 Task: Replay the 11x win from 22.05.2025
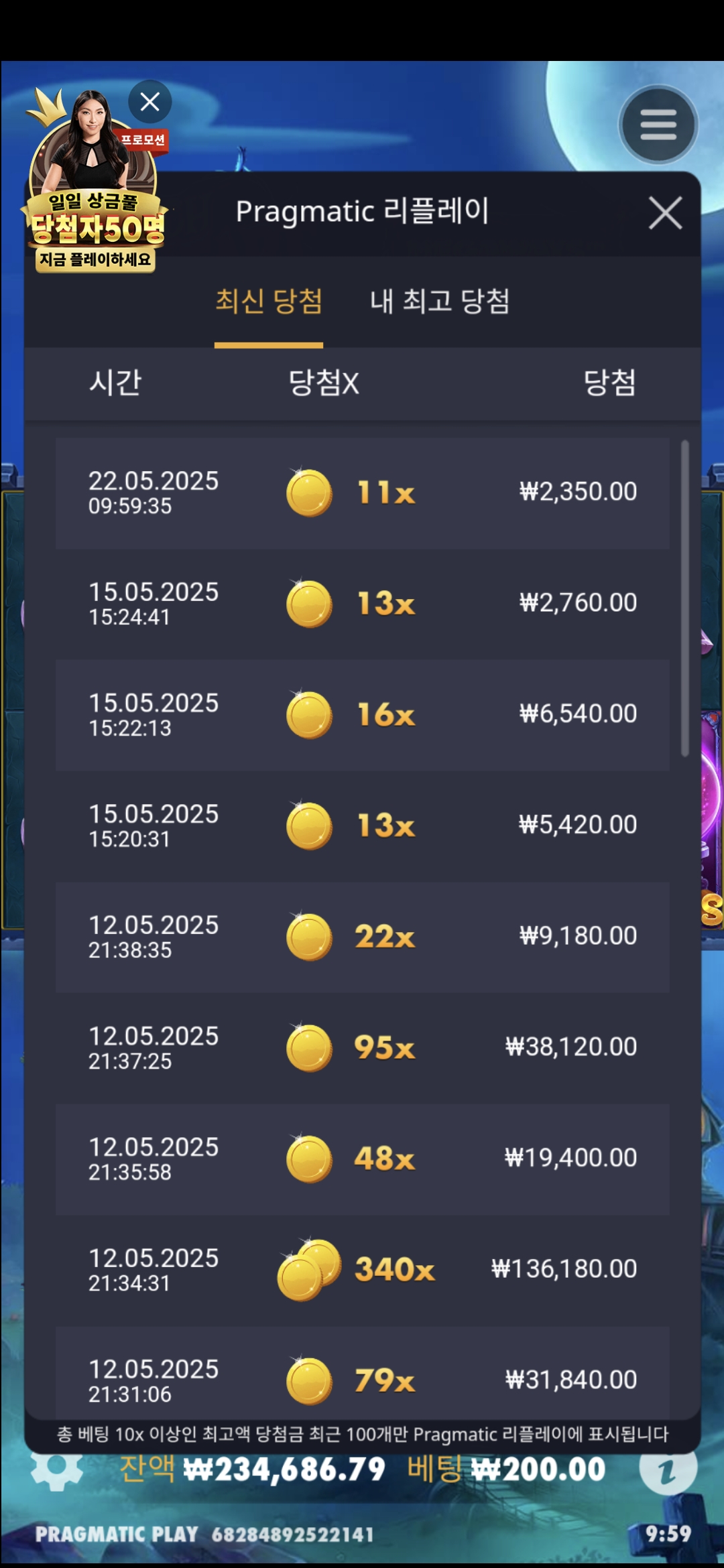363,493
